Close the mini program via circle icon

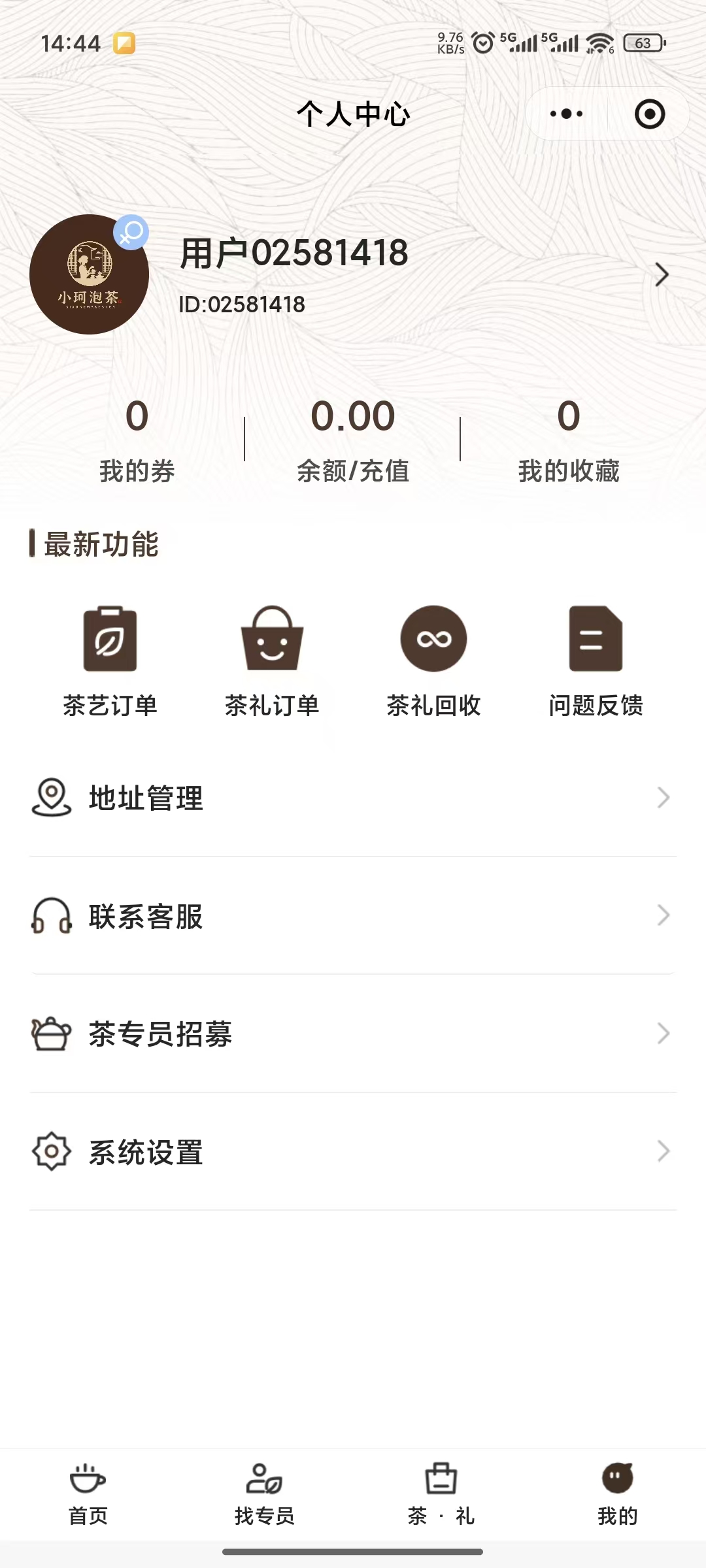tap(649, 114)
